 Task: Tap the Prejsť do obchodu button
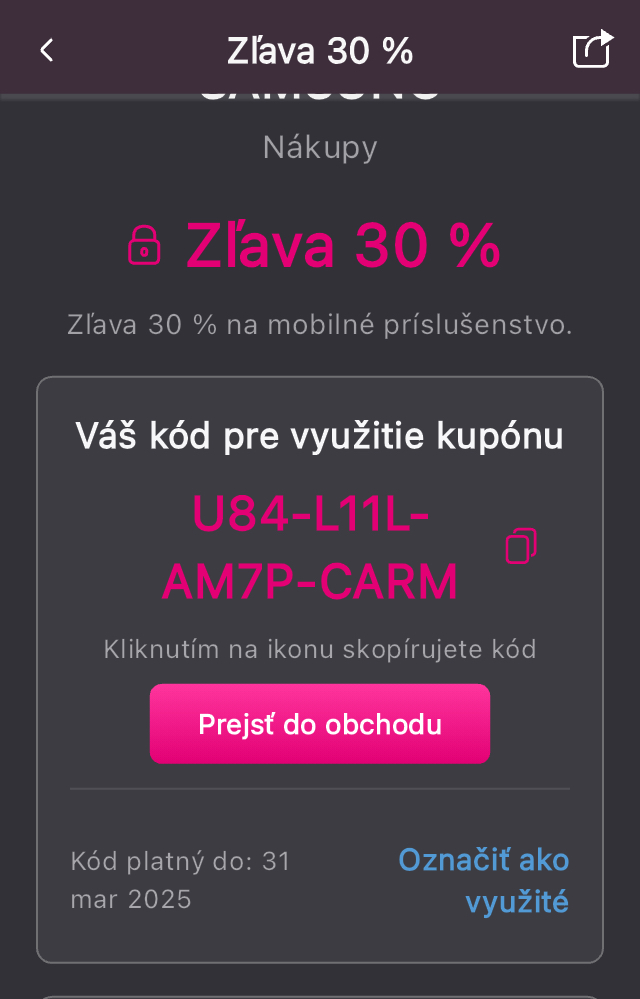[320, 724]
